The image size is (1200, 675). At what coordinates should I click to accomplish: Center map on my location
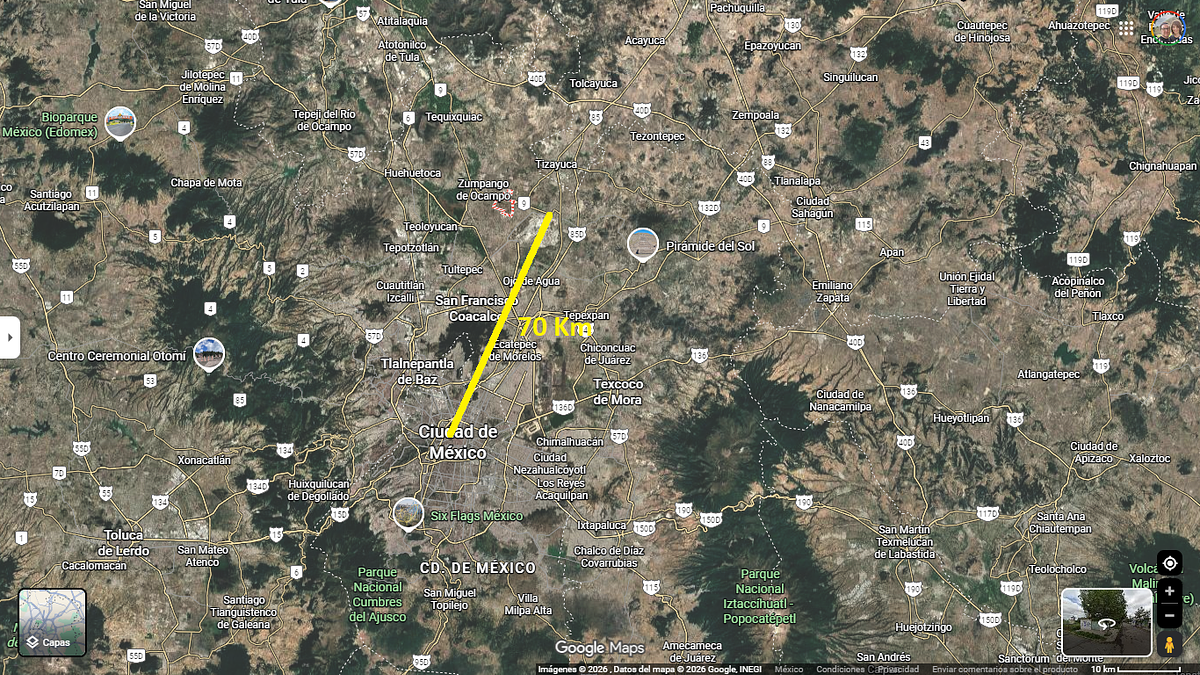pos(1169,564)
